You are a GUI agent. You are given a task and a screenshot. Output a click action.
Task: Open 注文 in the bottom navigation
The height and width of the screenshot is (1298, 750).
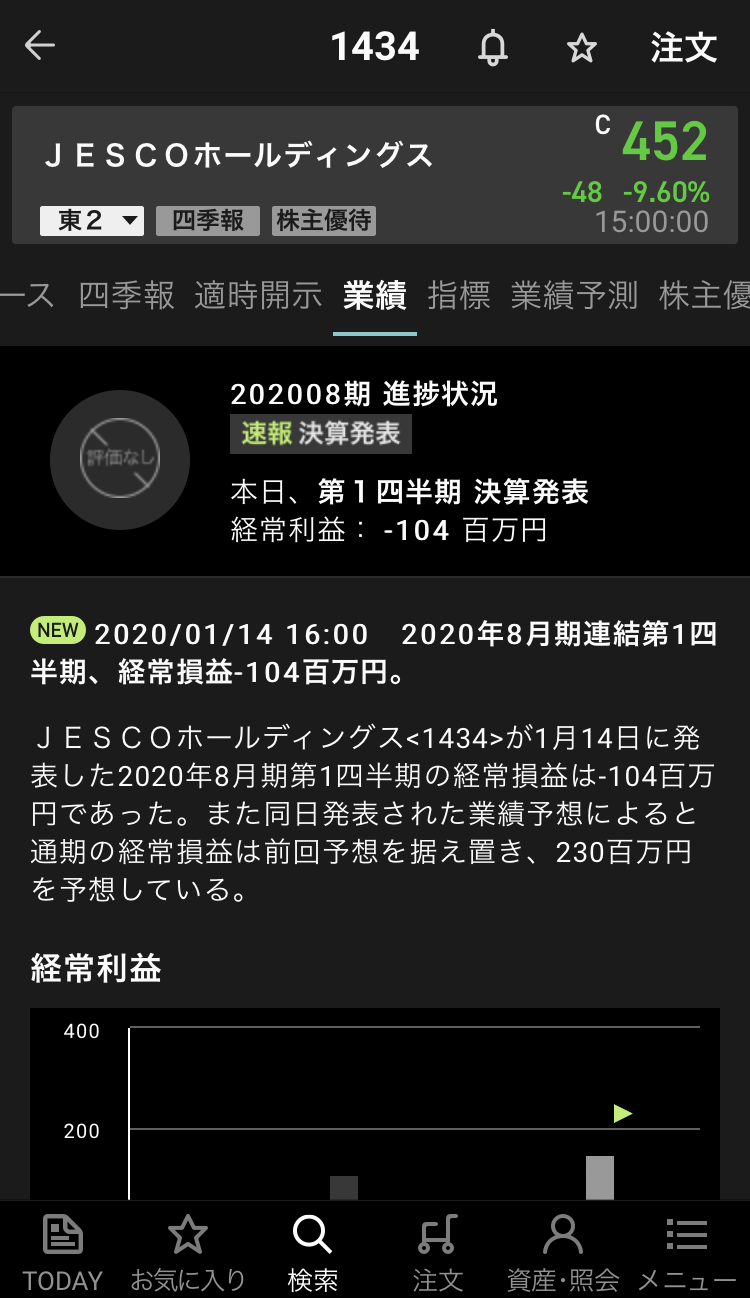438,1251
